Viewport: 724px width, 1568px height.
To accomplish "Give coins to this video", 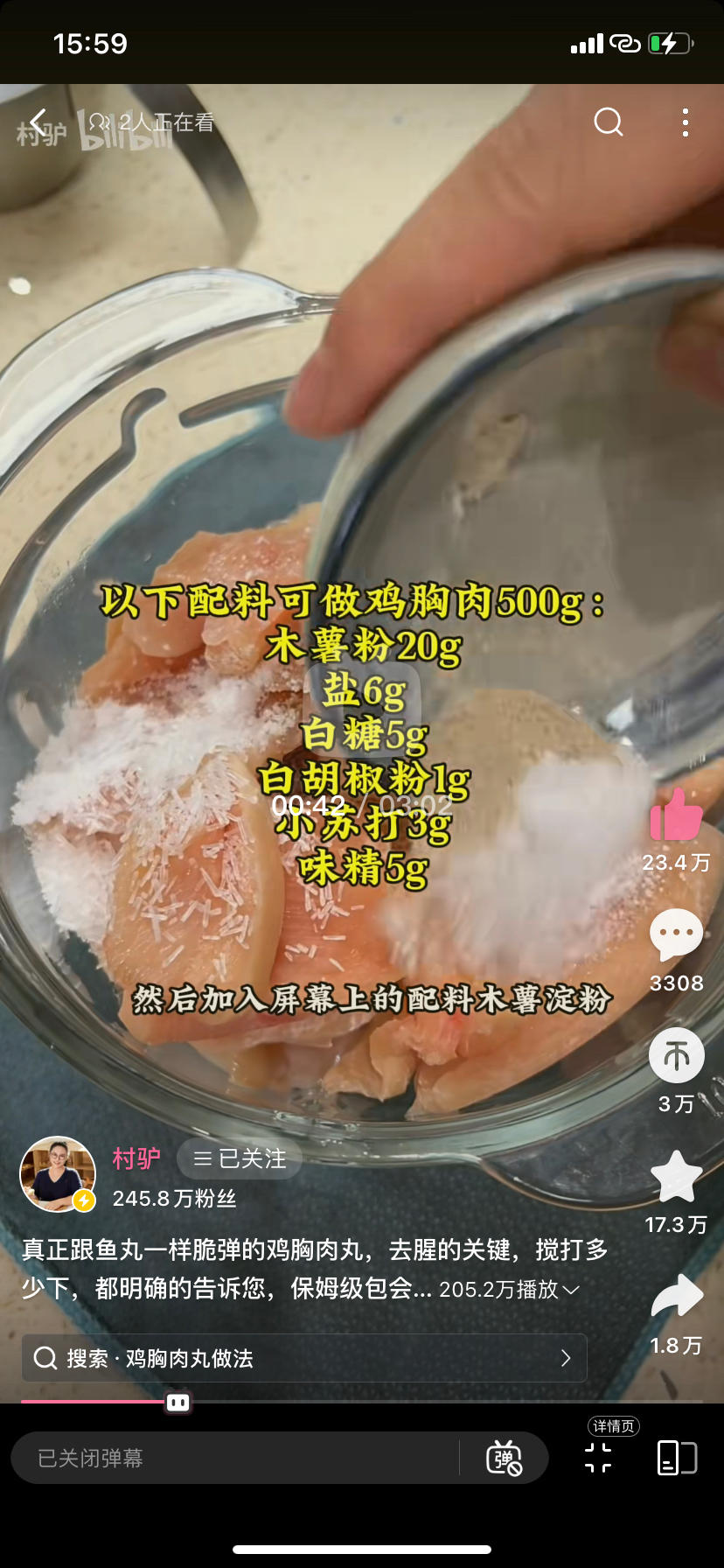I will (676, 1055).
